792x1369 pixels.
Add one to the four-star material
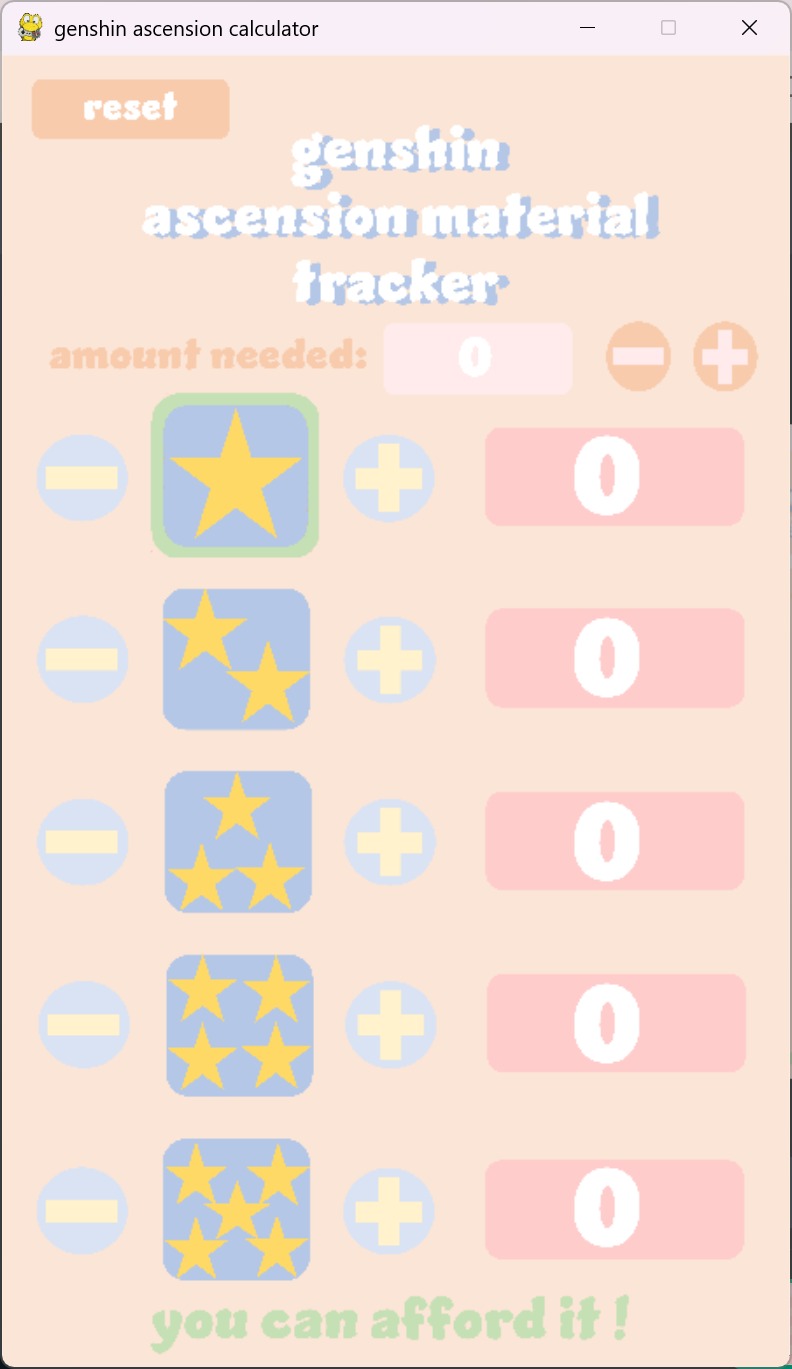point(391,1024)
